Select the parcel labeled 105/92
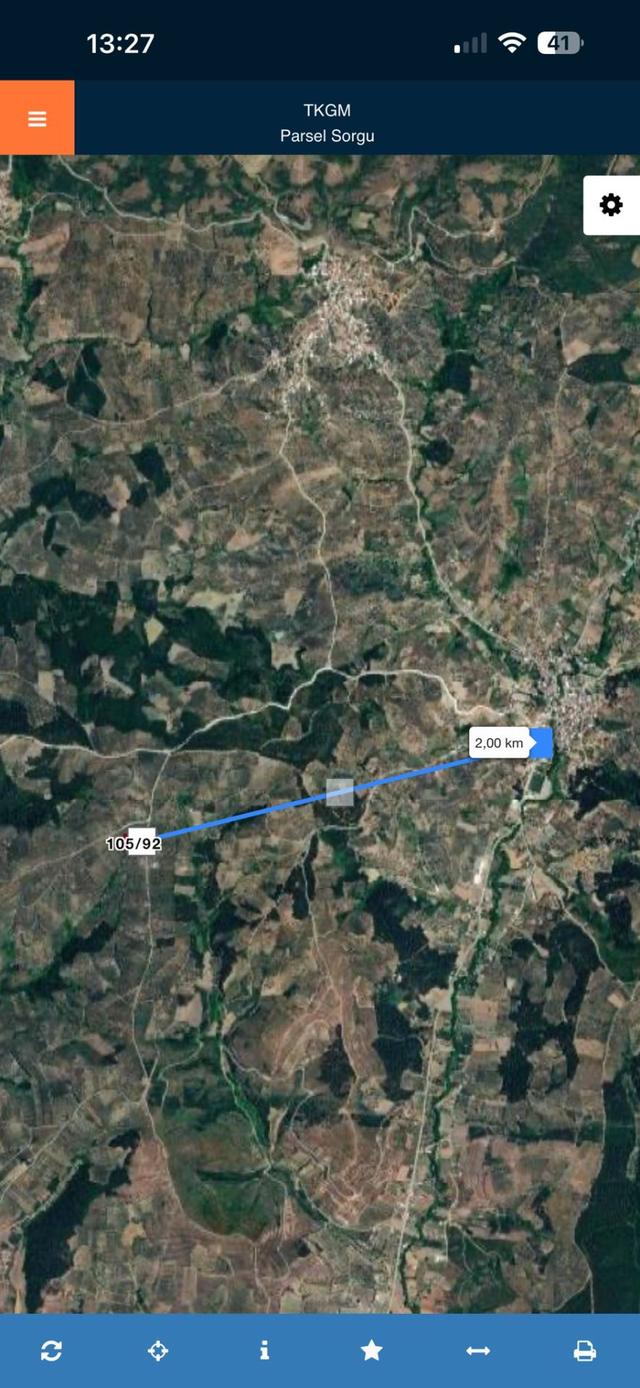Screen dimensions: 640x1388 [134, 843]
